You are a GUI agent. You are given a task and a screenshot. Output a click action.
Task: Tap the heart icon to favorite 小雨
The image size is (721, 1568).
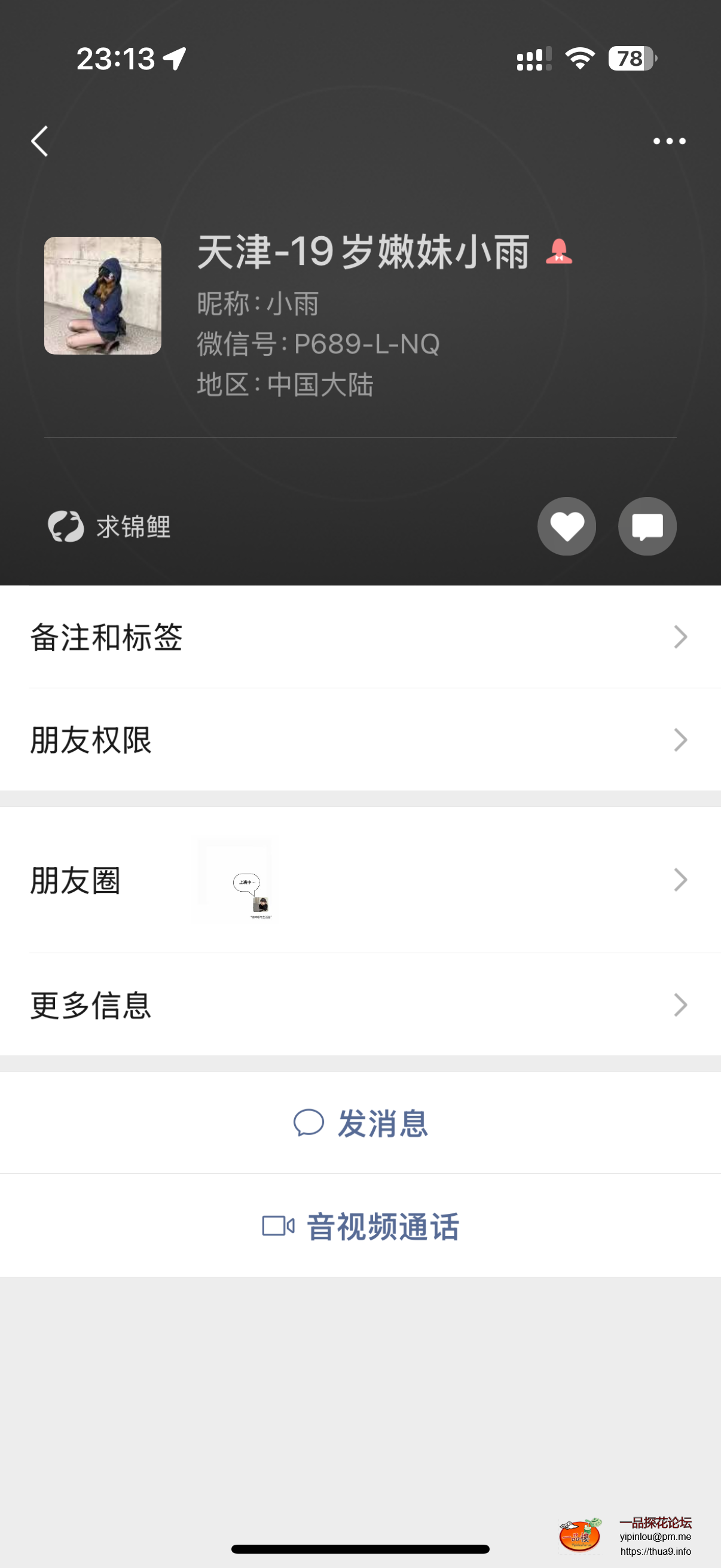(566, 526)
